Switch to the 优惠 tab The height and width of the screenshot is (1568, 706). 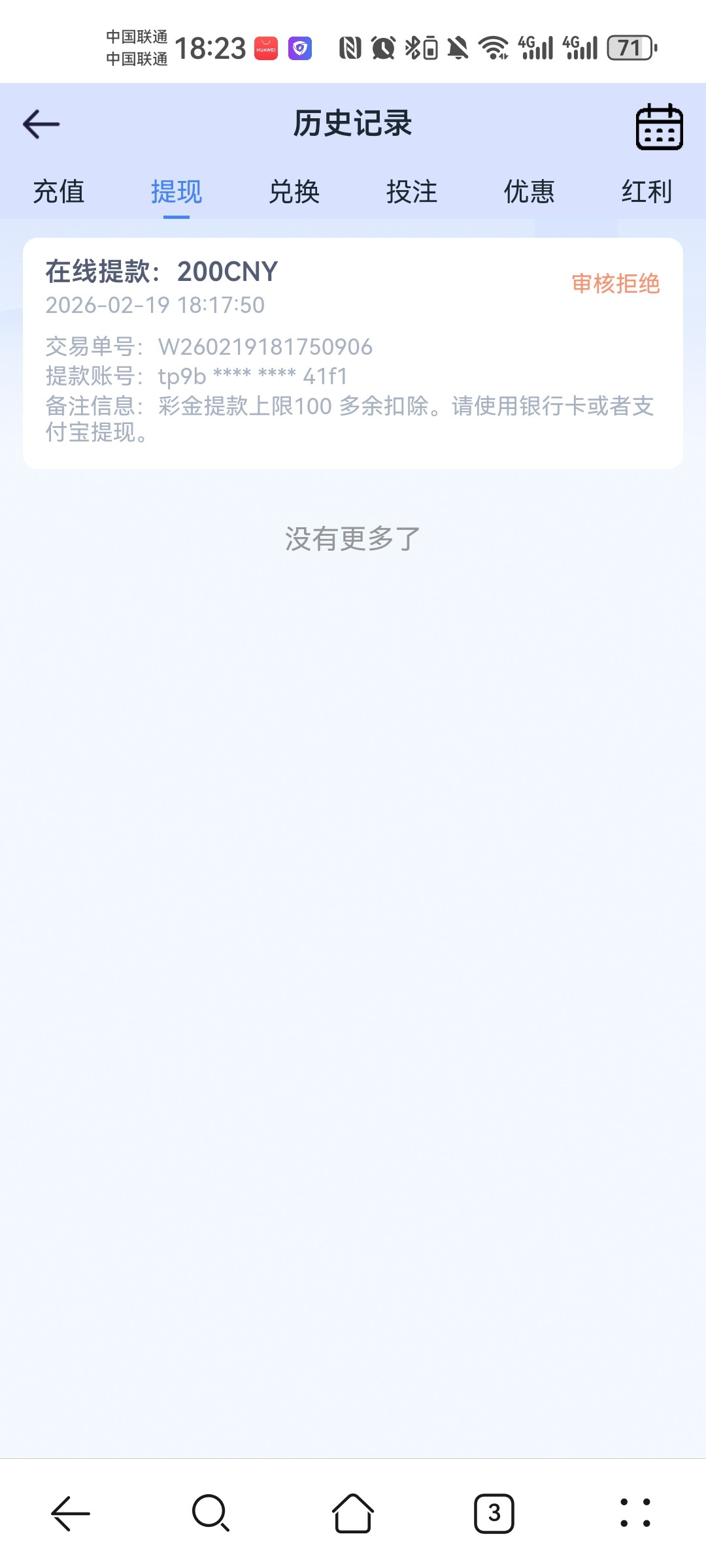(529, 192)
